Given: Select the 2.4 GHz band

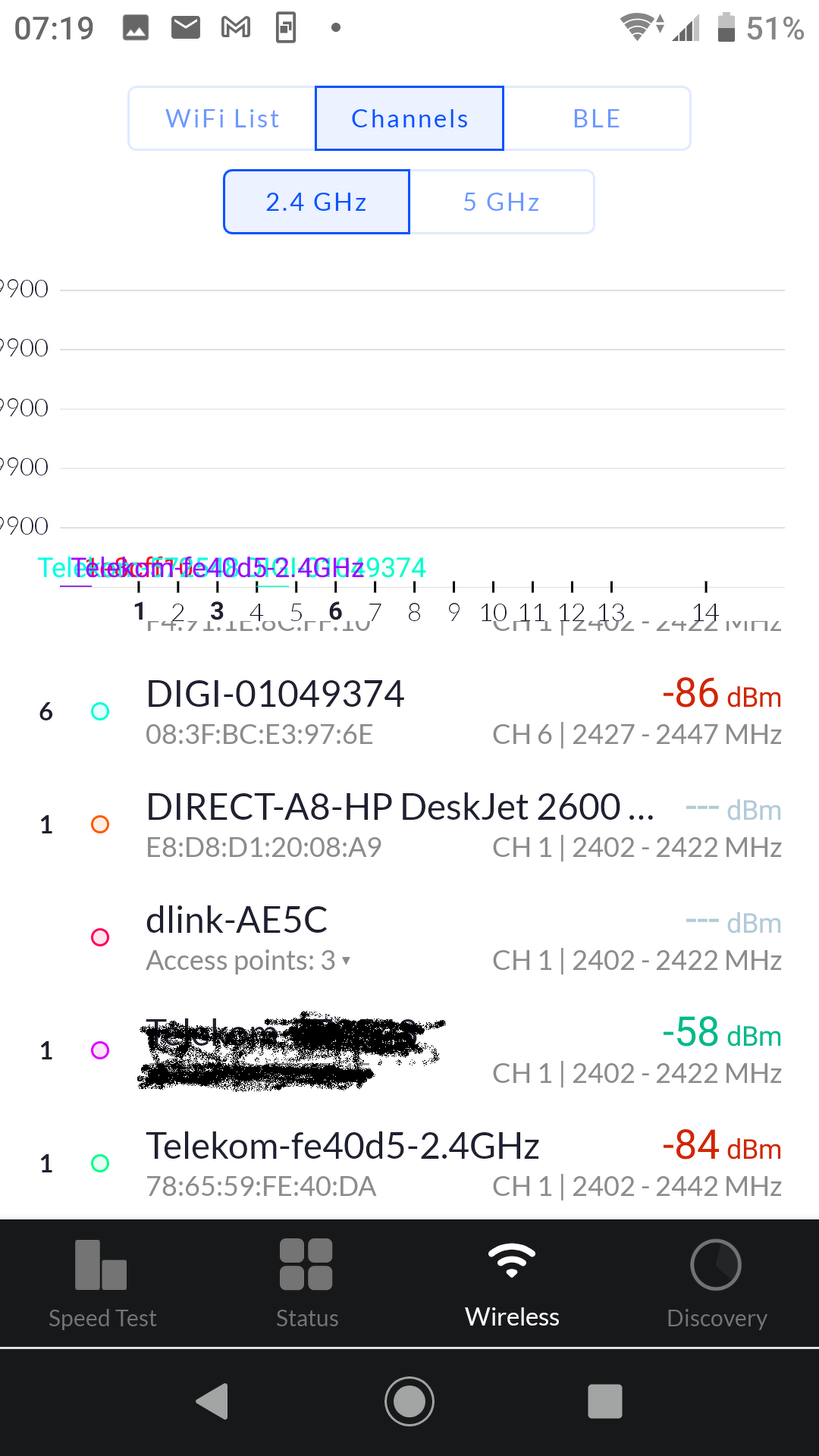Looking at the screenshot, I should 316,202.
